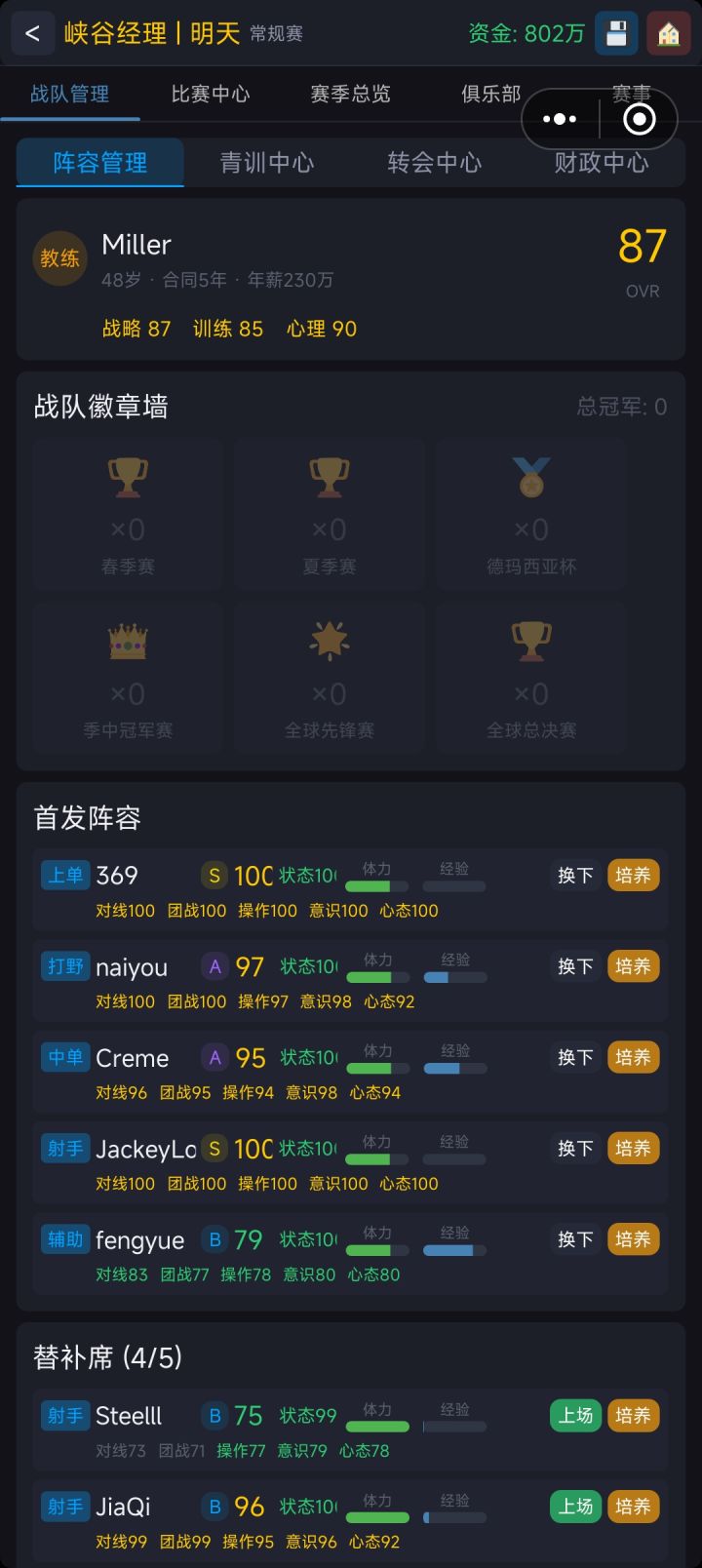Click 上场 to field JiaQi

click(x=575, y=1507)
